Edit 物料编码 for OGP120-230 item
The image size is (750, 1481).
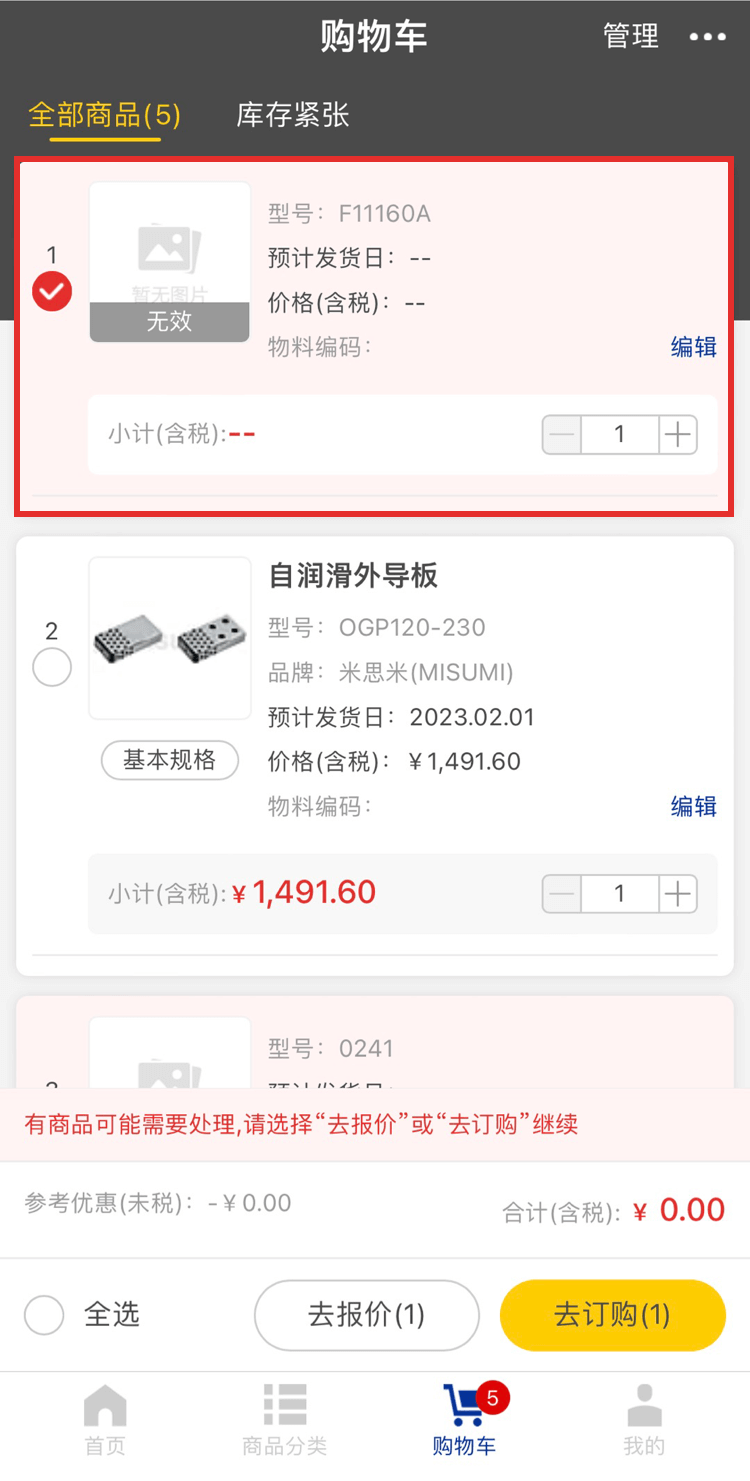tap(693, 806)
